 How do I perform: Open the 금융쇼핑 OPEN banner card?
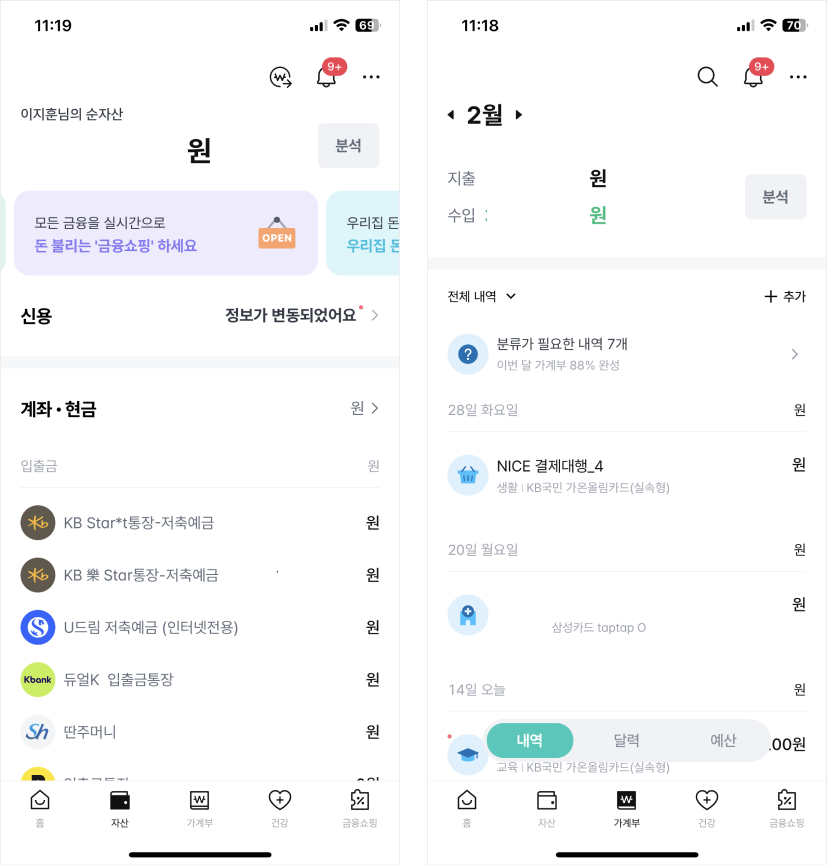pos(166,233)
